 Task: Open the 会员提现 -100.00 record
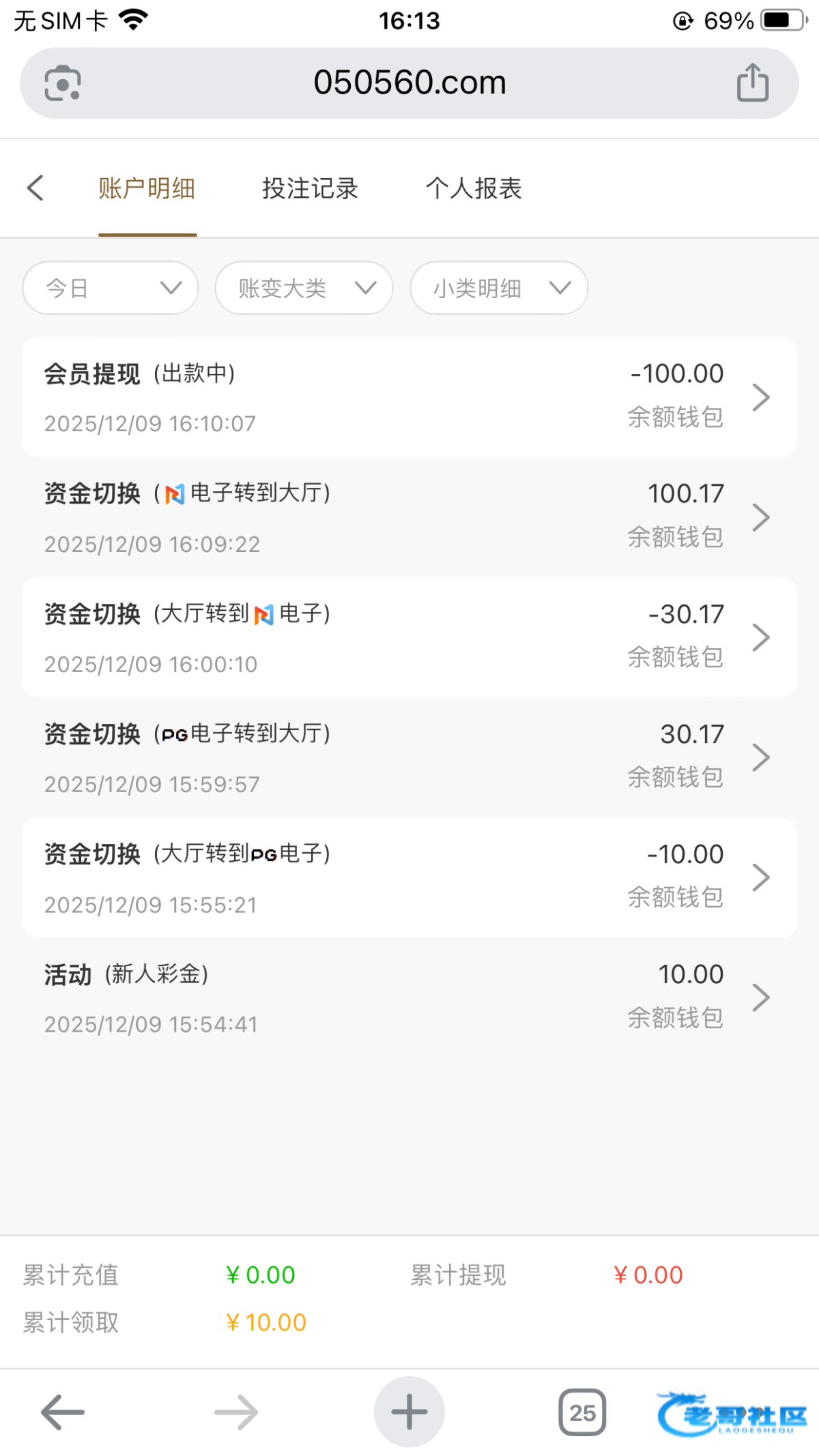409,397
